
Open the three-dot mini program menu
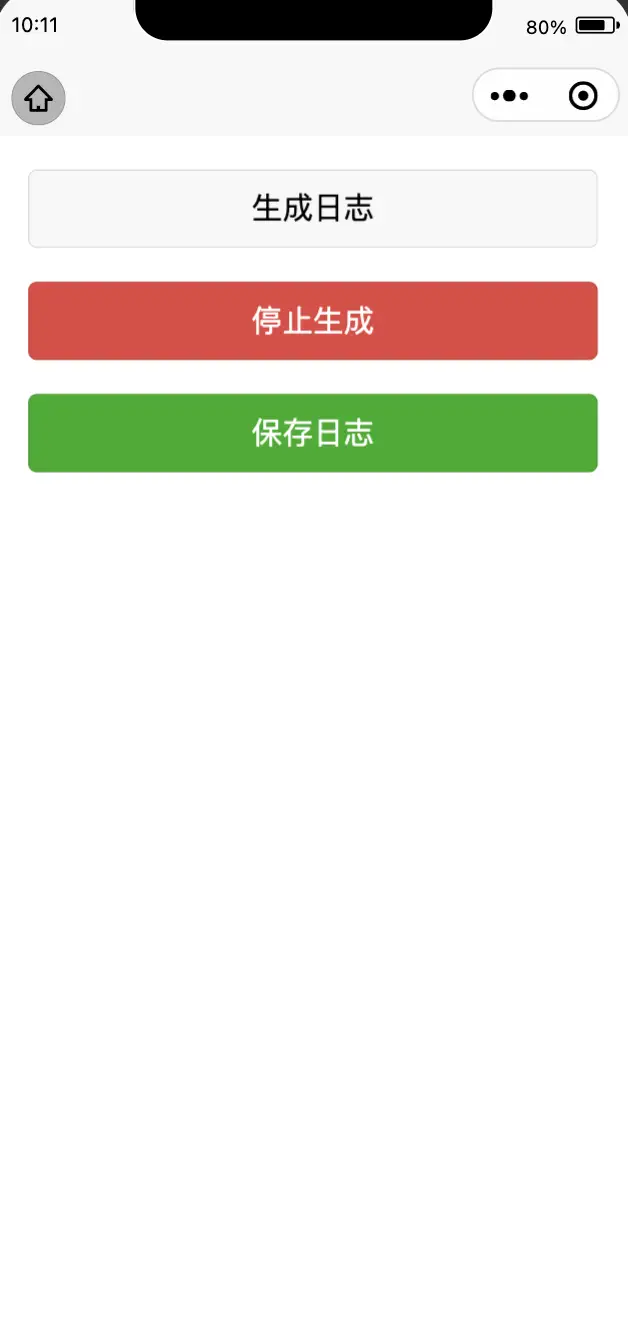coord(509,96)
